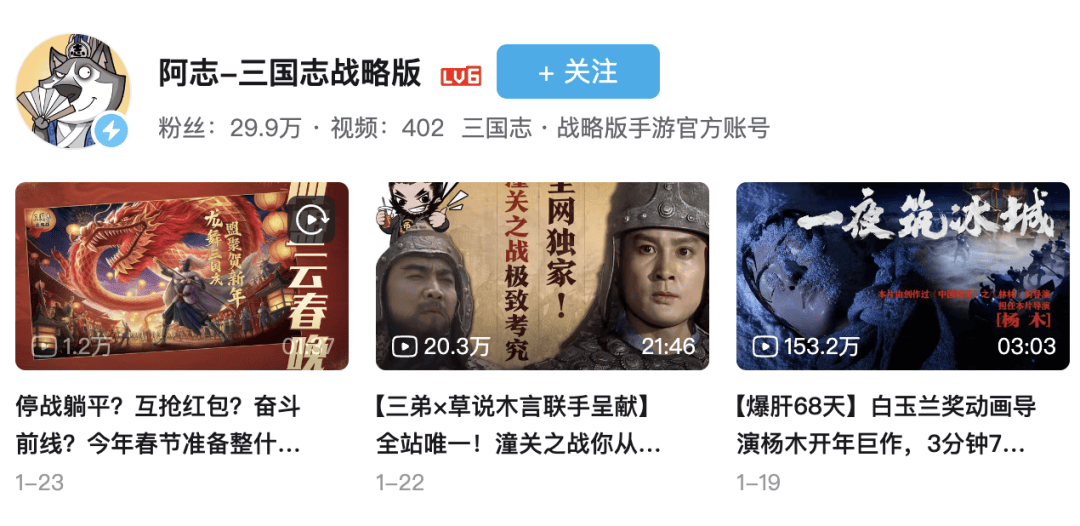Open the 一夜筑冰城 video
Screen dimensions: 1080x526
902,276
